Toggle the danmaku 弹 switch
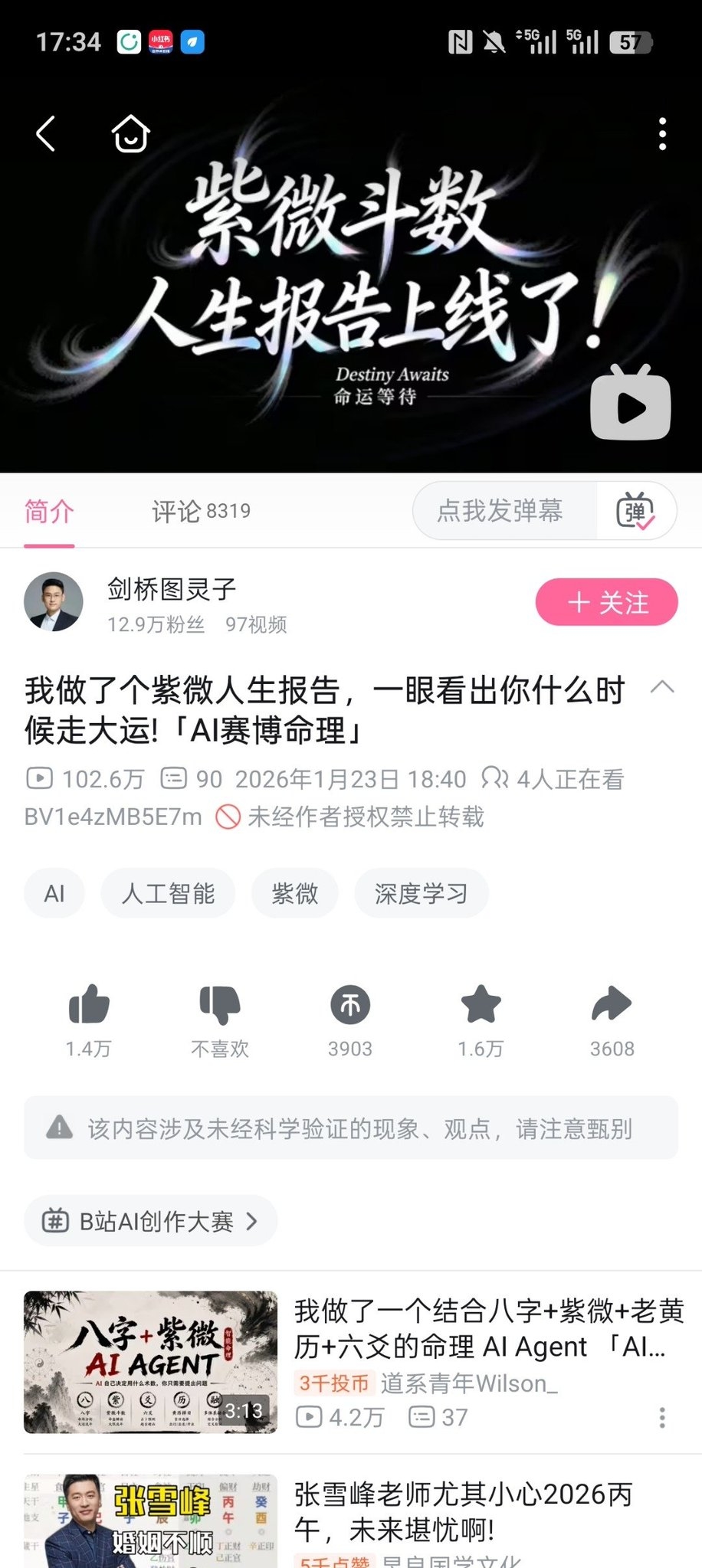The height and width of the screenshot is (1568, 702). tap(635, 511)
